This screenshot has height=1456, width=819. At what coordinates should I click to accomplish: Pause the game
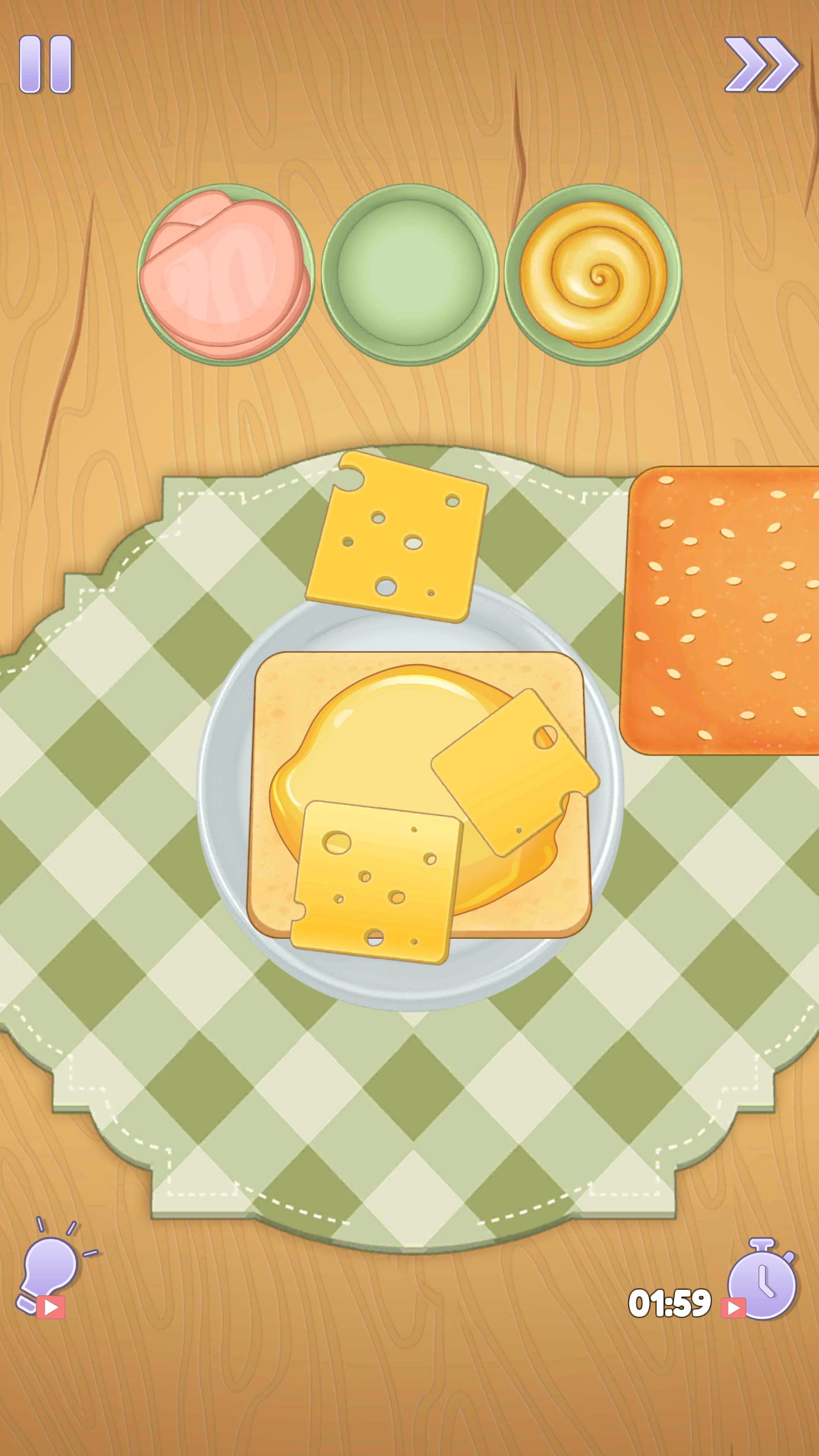pyautogui.click(x=45, y=64)
